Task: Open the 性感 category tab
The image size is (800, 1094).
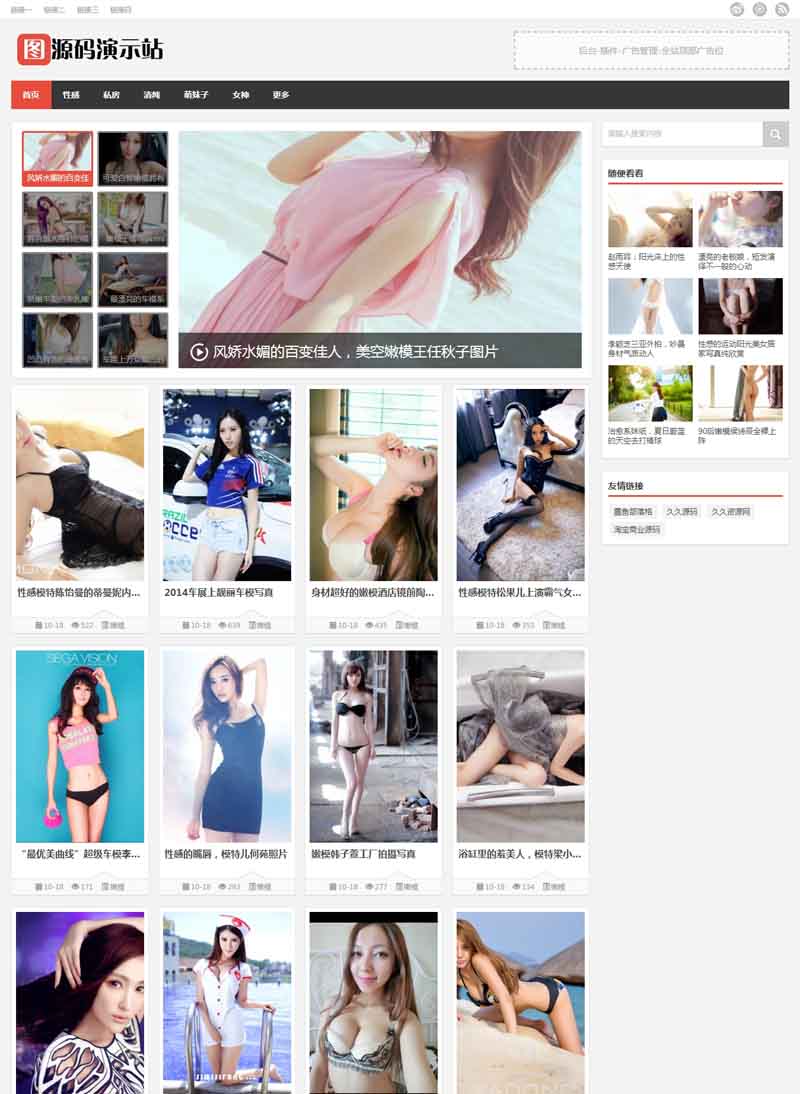Action: [71, 95]
